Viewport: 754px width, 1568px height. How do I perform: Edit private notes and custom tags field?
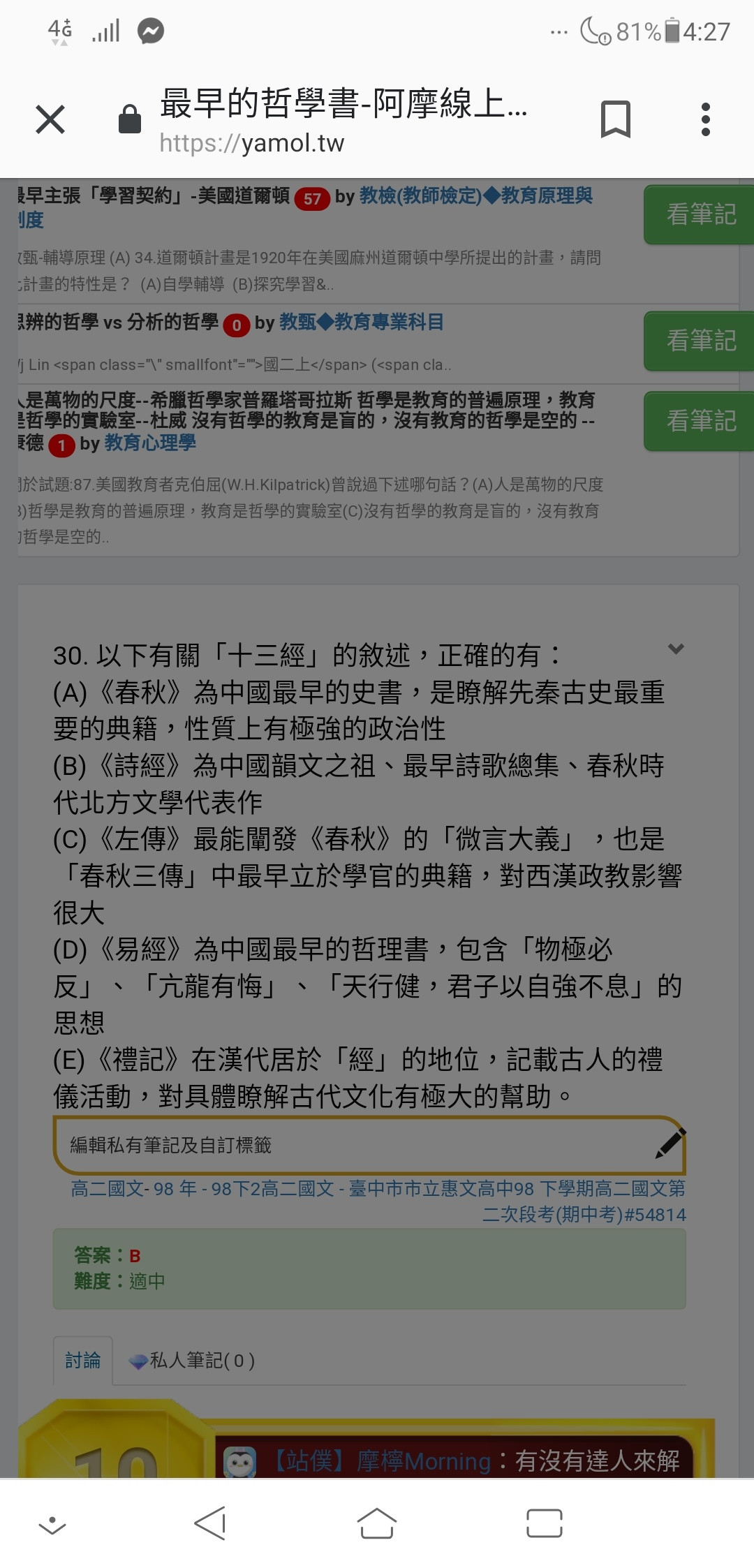click(x=356, y=1145)
